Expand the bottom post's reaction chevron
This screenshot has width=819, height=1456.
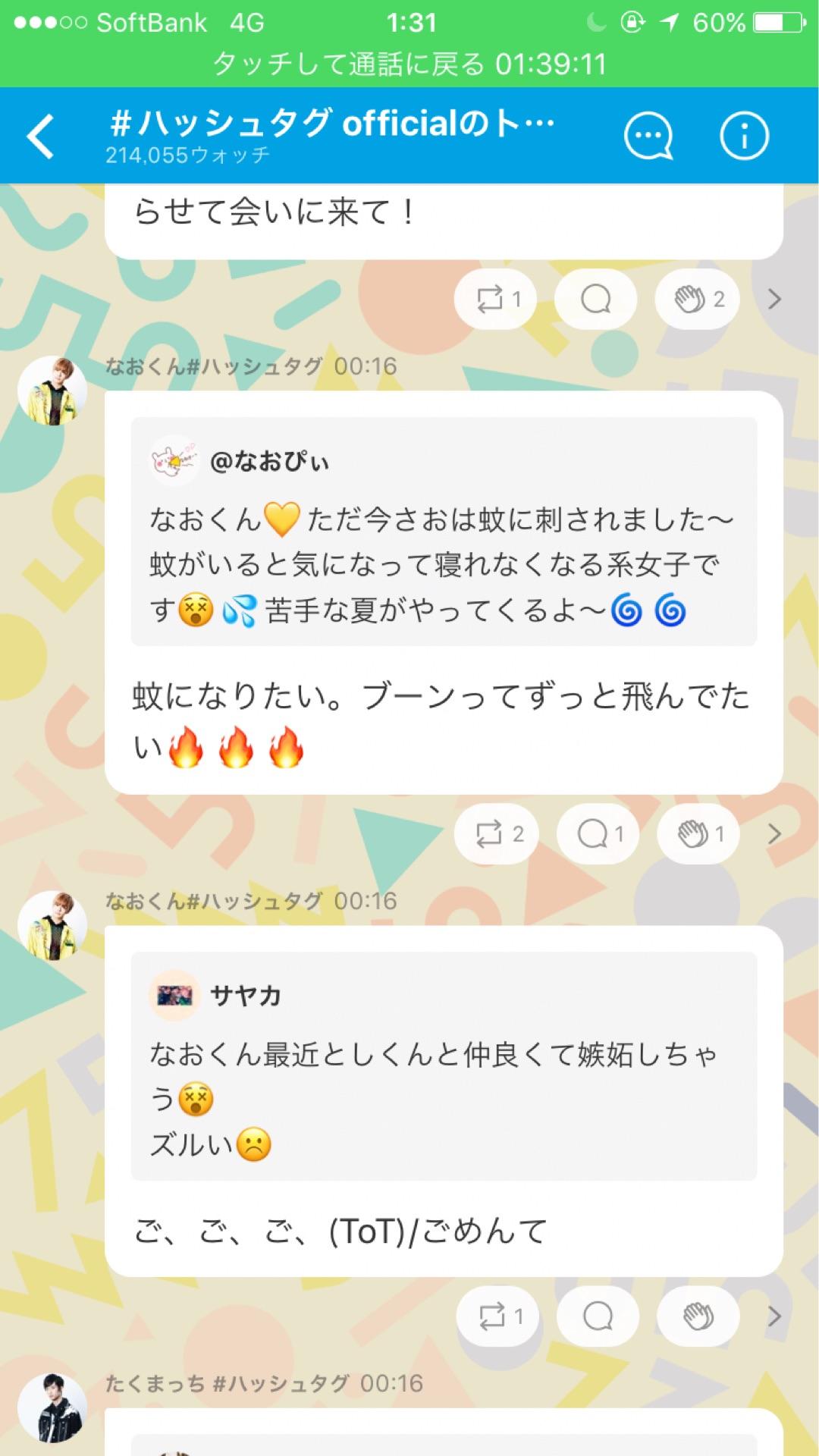click(775, 1316)
